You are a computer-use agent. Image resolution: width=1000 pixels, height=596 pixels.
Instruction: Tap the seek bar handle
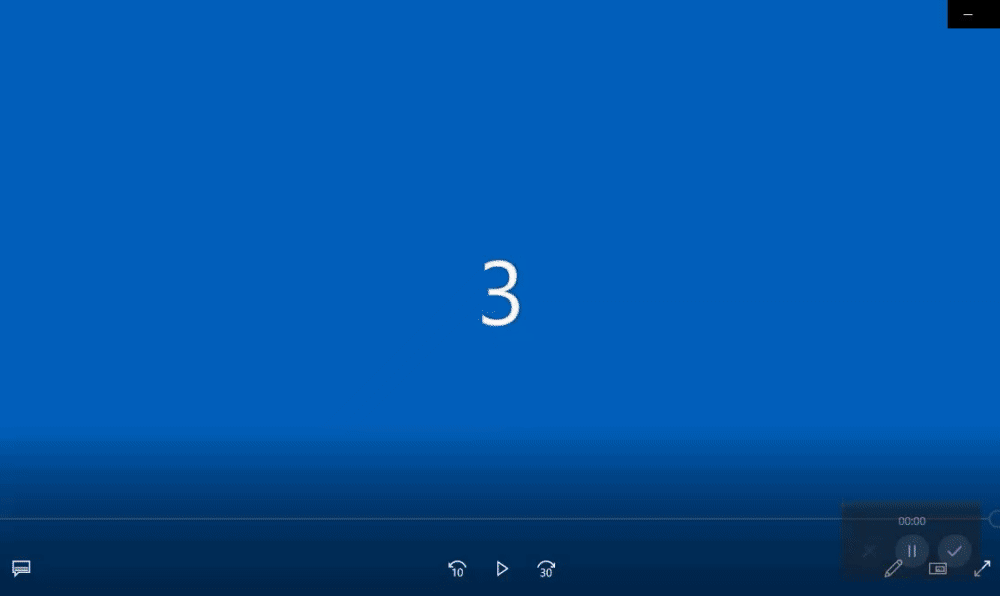994,519
